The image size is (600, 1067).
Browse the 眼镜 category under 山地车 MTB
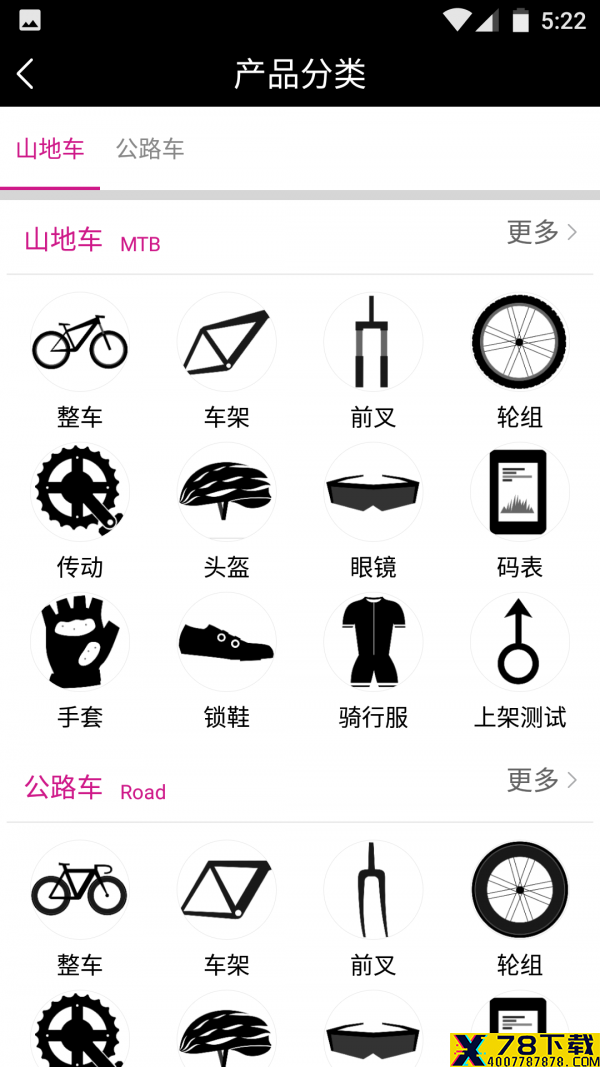coord(373,512)
